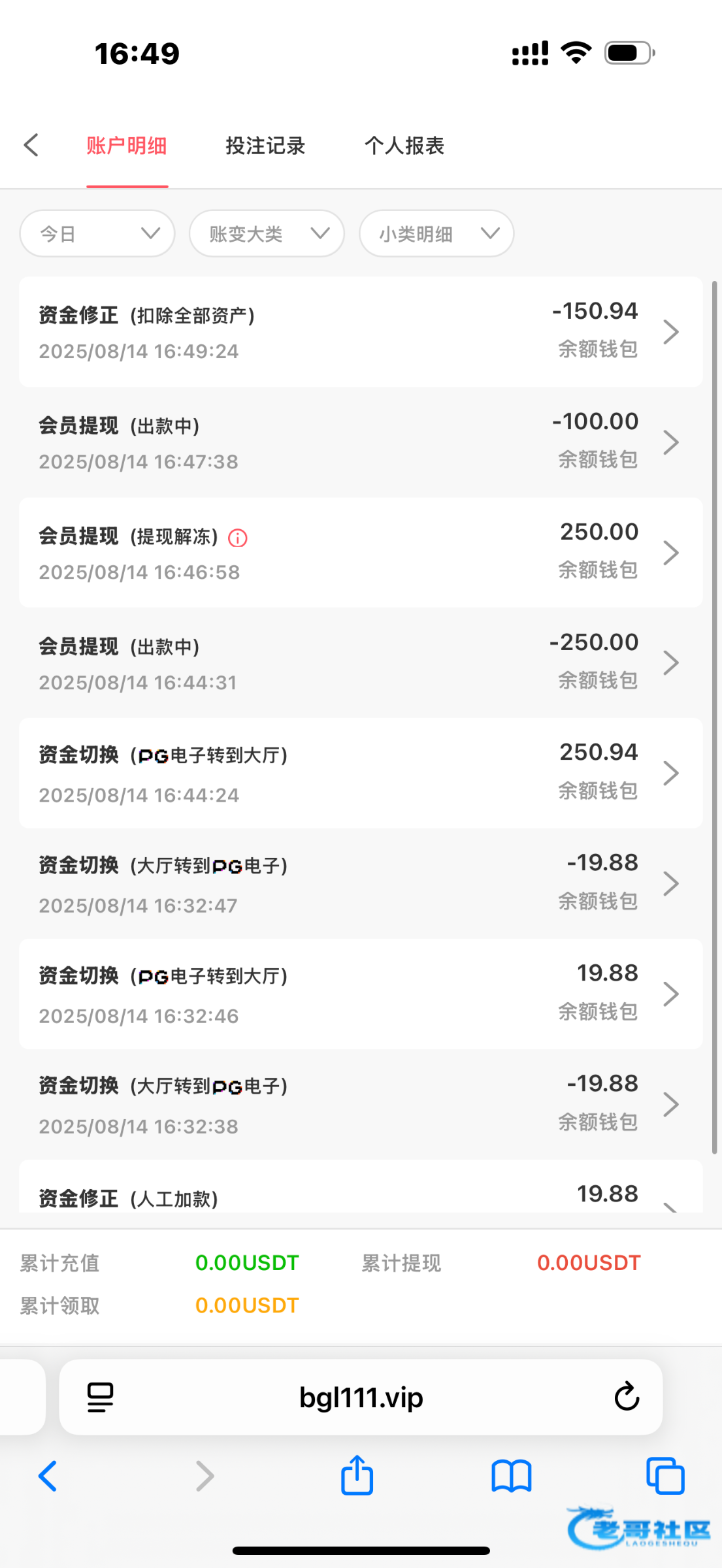722x1568 pixels.
Task: Switch to the 投注记录 tab
Action: click(x=265, y=146)
